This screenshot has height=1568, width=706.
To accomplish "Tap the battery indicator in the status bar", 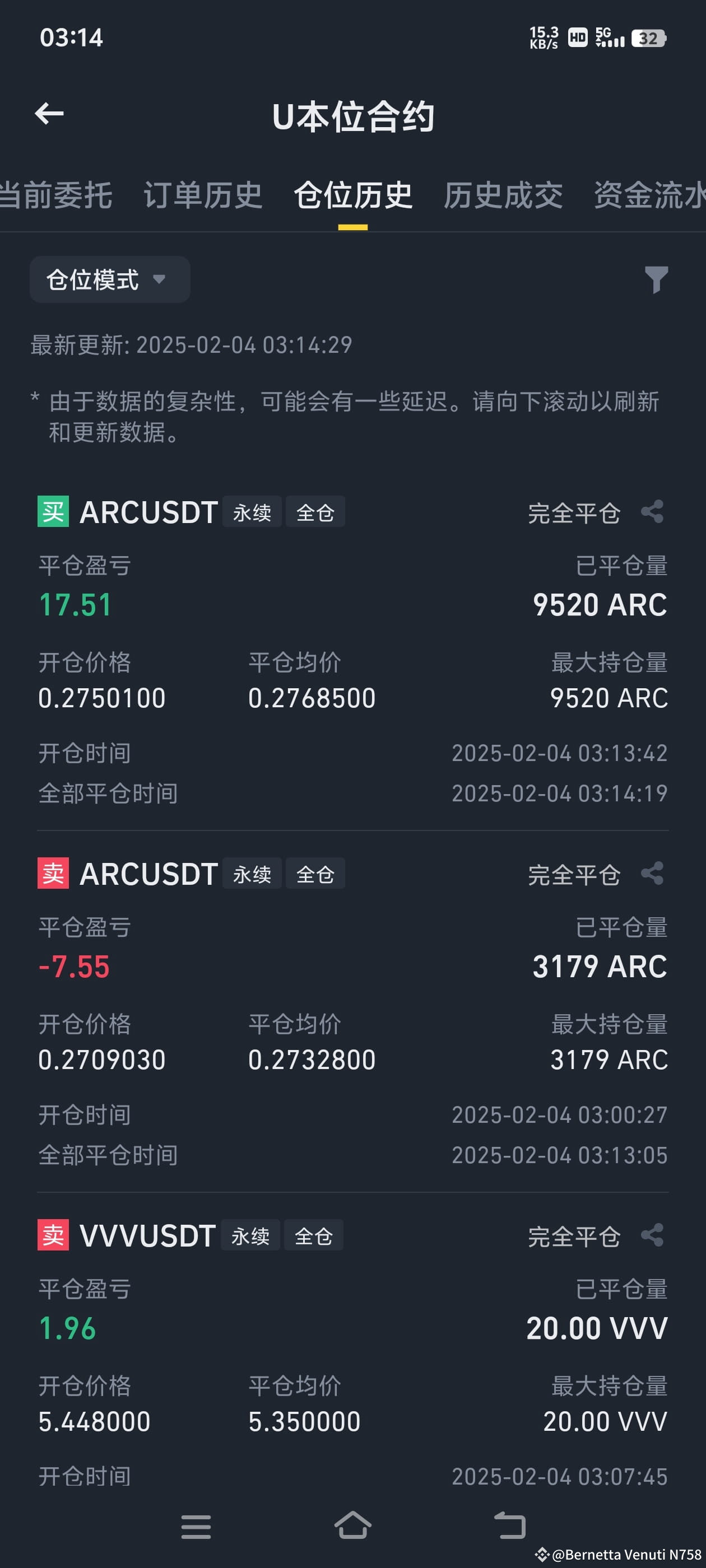I will pyautogui.click(x=648, y=38).
